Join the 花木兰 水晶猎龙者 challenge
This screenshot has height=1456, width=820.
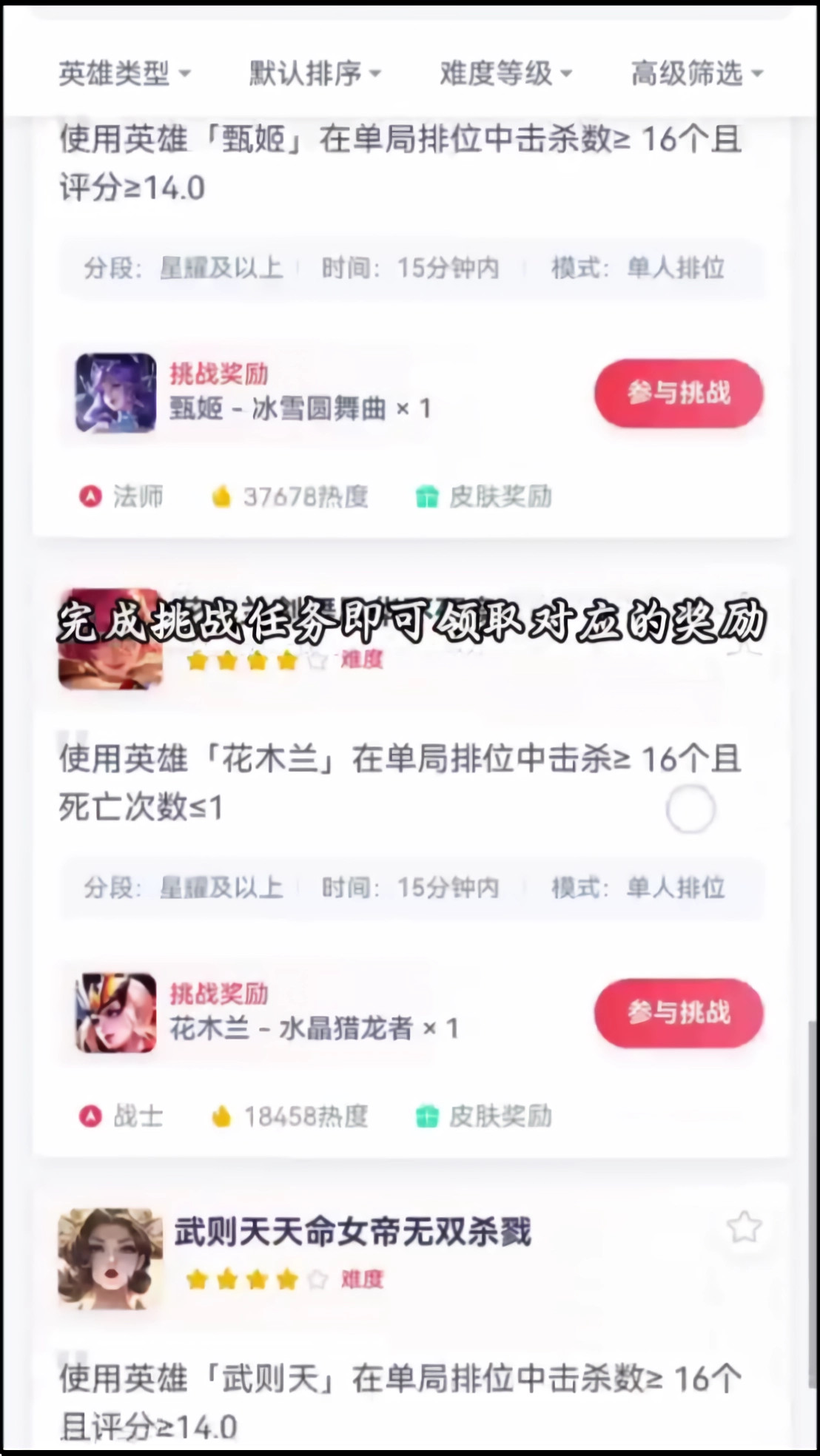point(678,1013)
